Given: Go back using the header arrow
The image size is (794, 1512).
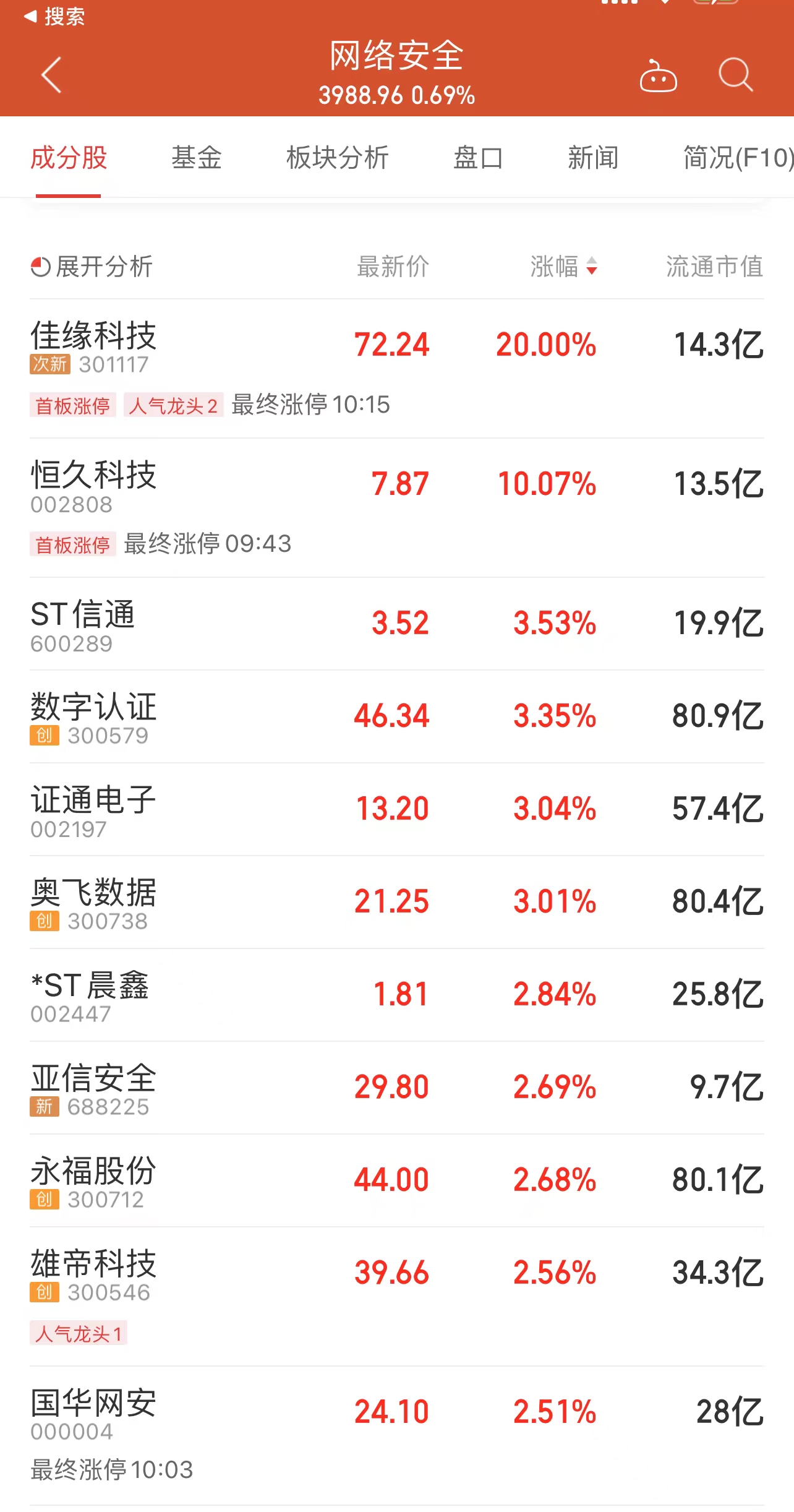Looking at the screenshot, I should coord(52,75).
